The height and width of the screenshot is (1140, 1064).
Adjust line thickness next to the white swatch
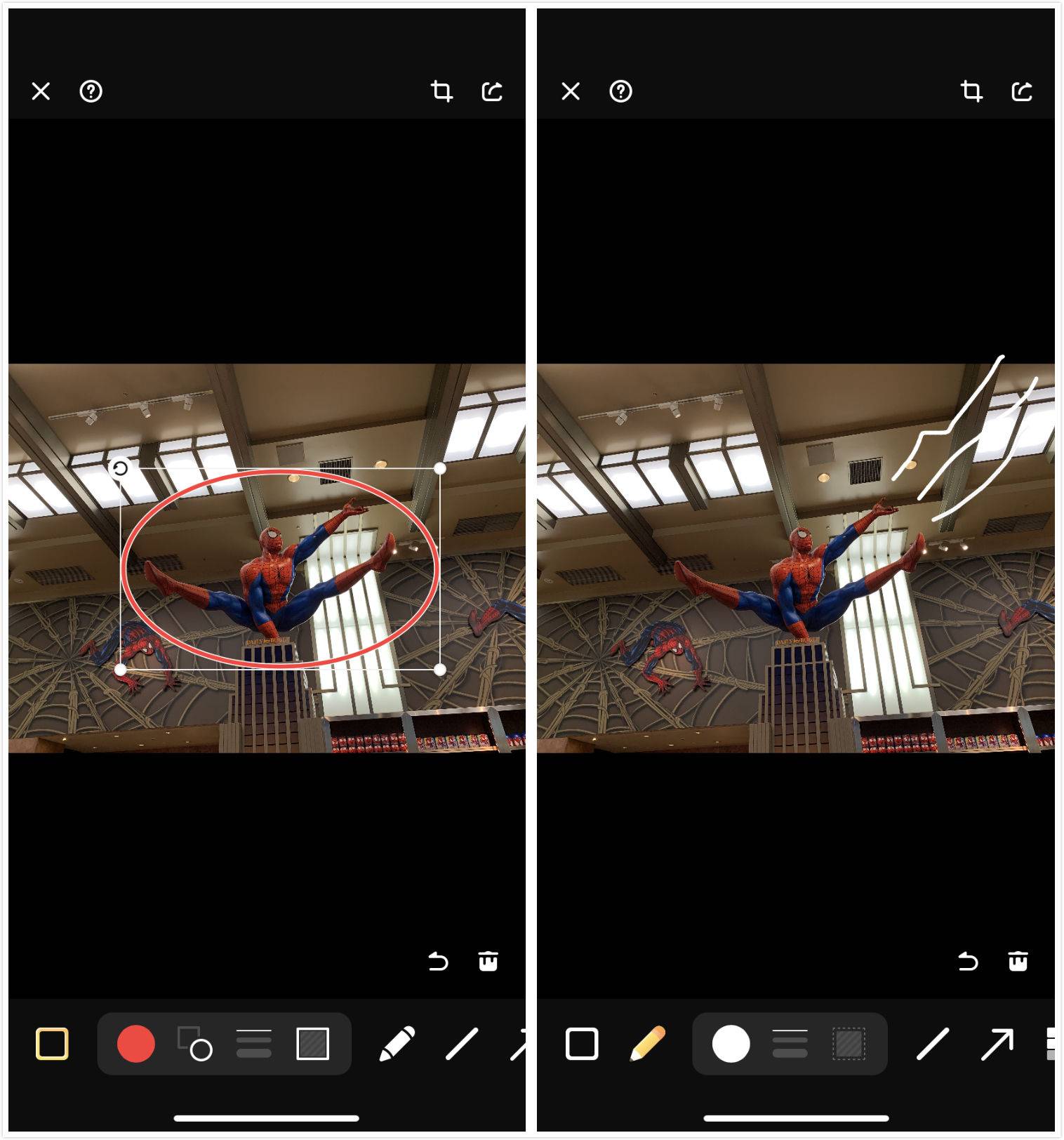[x=790, y=1044]
